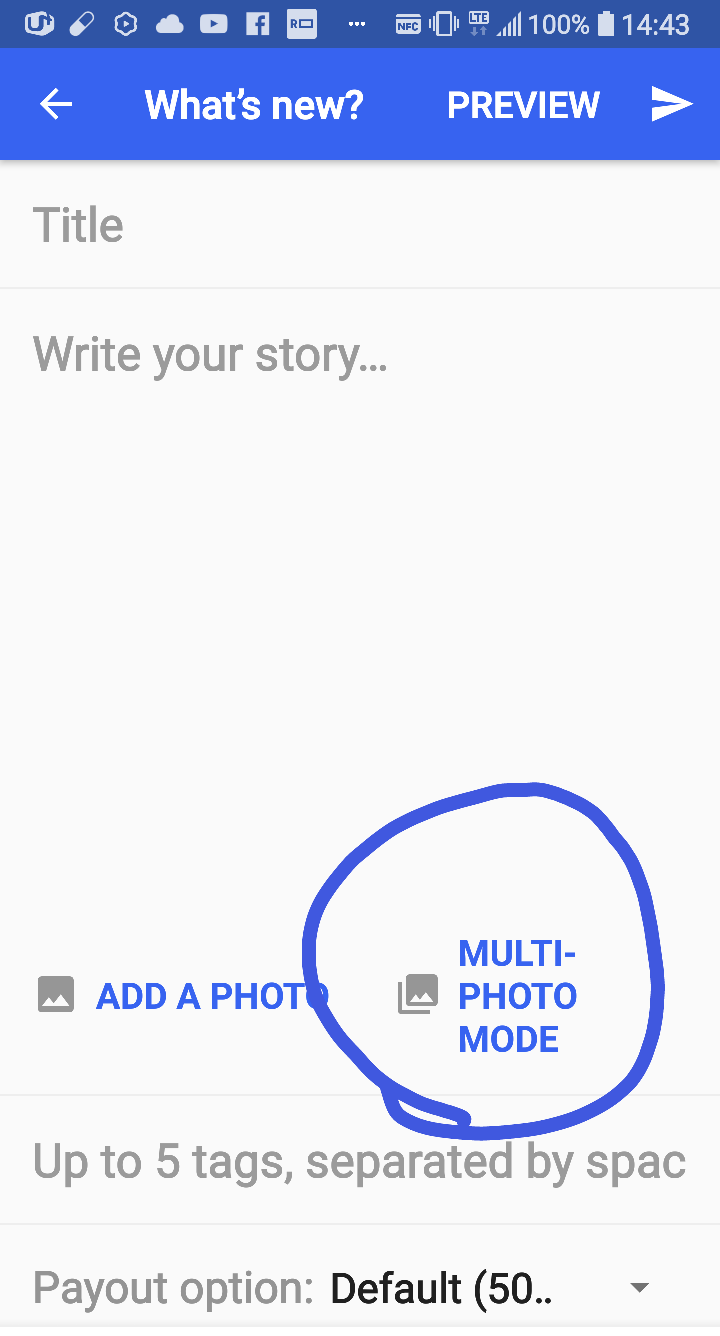Tap PREVIEW to preview the post

click(x=523, y=105)
